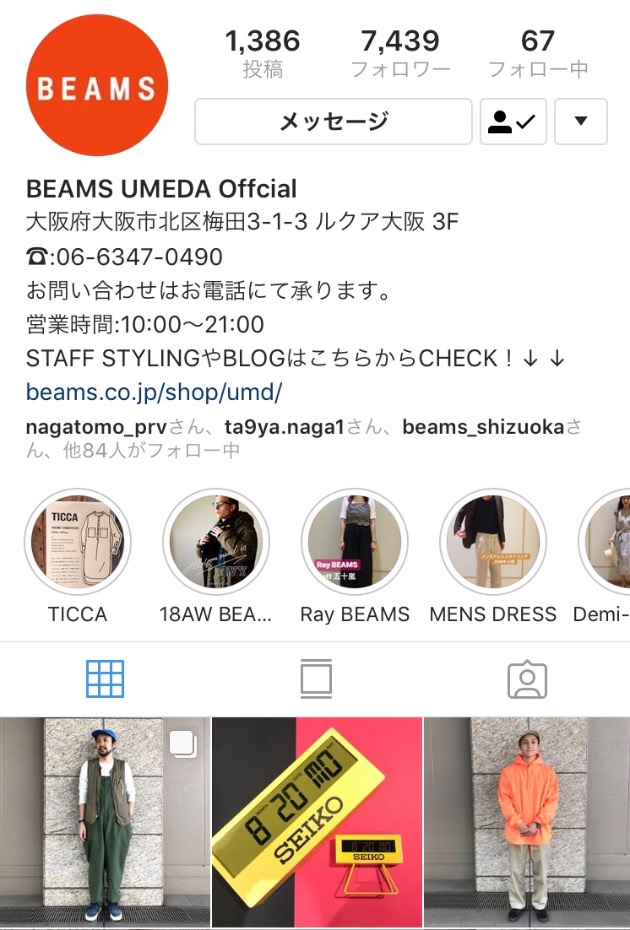Expand the suggested accounts dropdown arrow
Image resolution: width=630 pixels, height=930 pixels.
(x=580, y=122)
